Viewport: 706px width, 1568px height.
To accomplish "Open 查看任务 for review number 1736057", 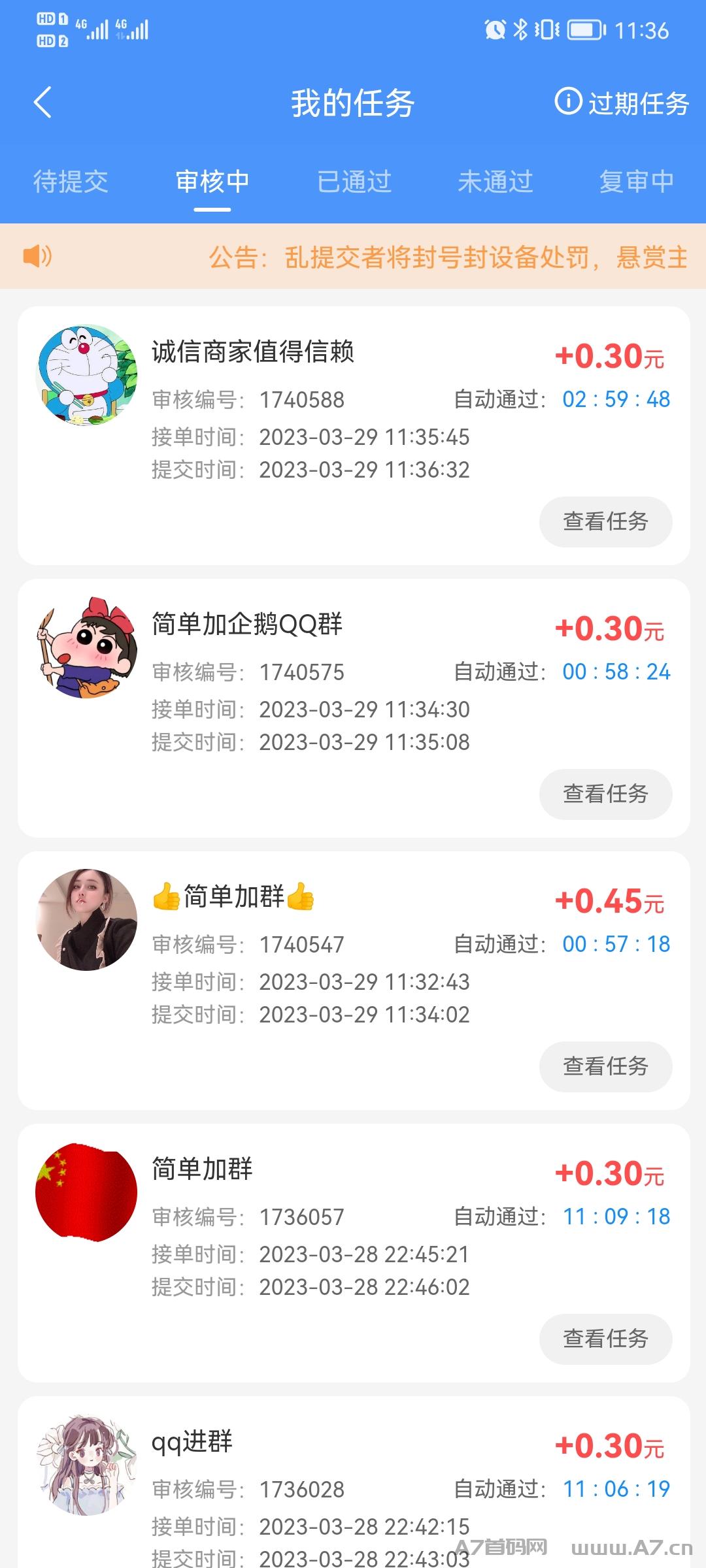I will pos(605,1339).
